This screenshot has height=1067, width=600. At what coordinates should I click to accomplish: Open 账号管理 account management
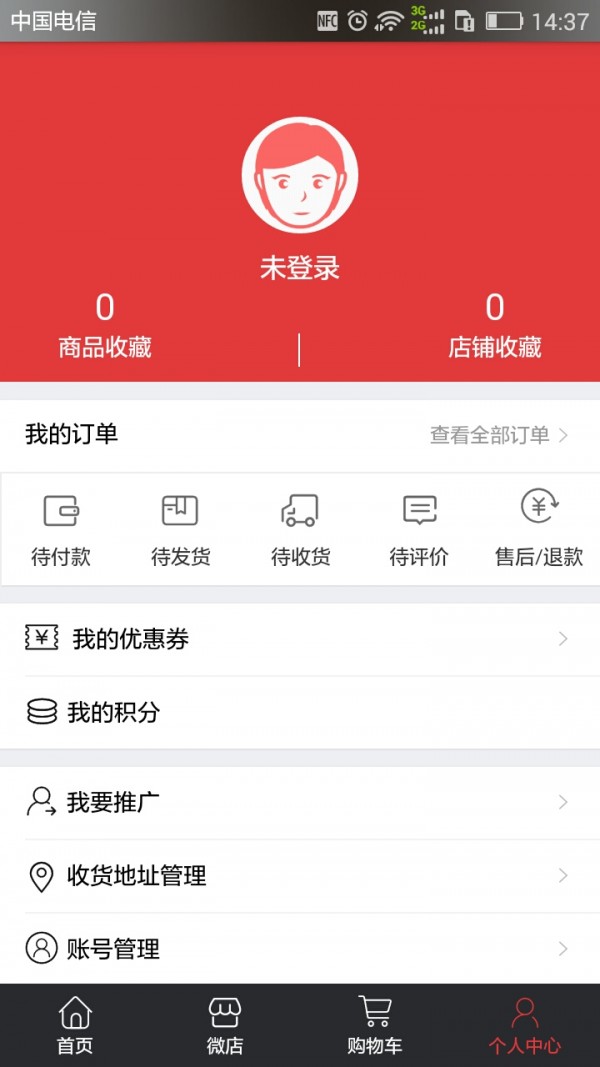300,948
